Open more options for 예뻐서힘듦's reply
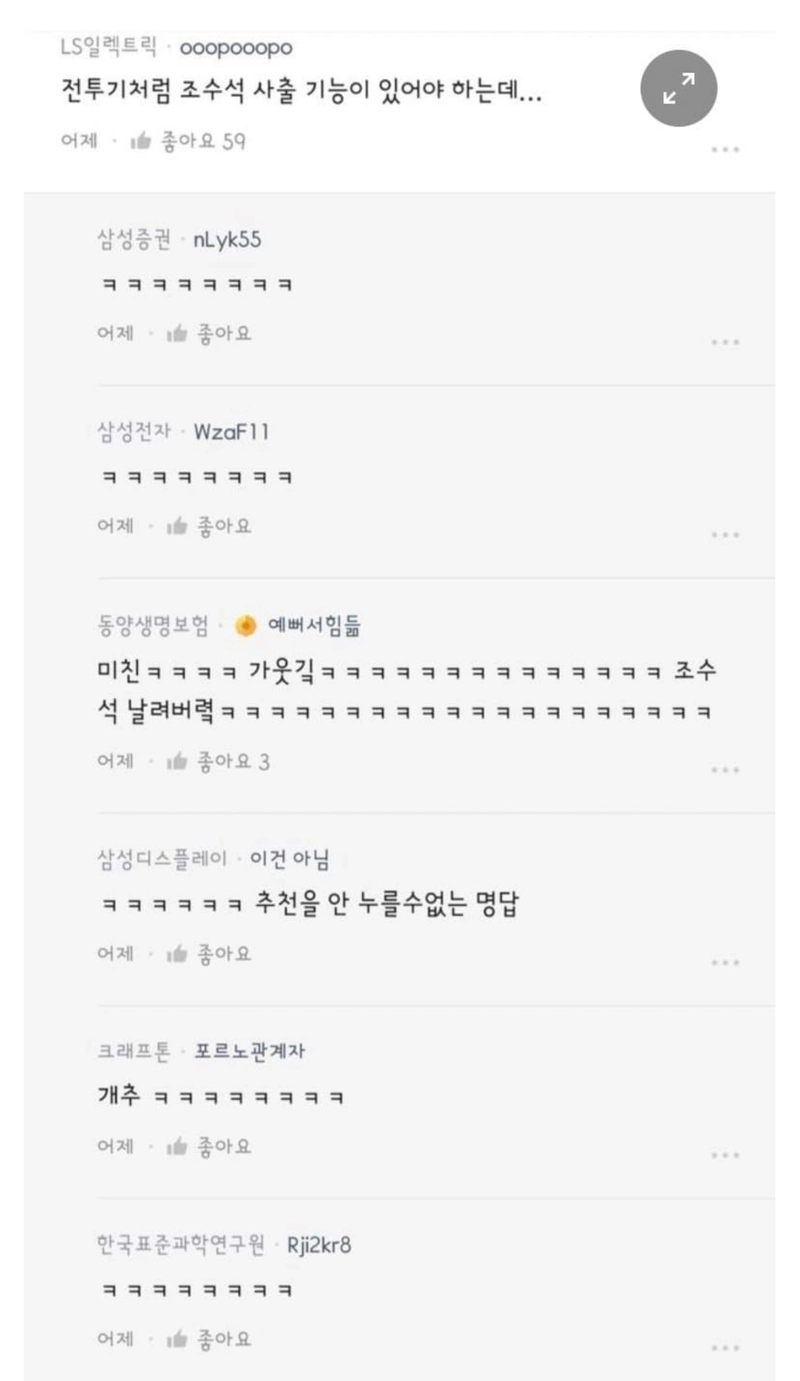Screen dimensions: 800x1381 725,771
